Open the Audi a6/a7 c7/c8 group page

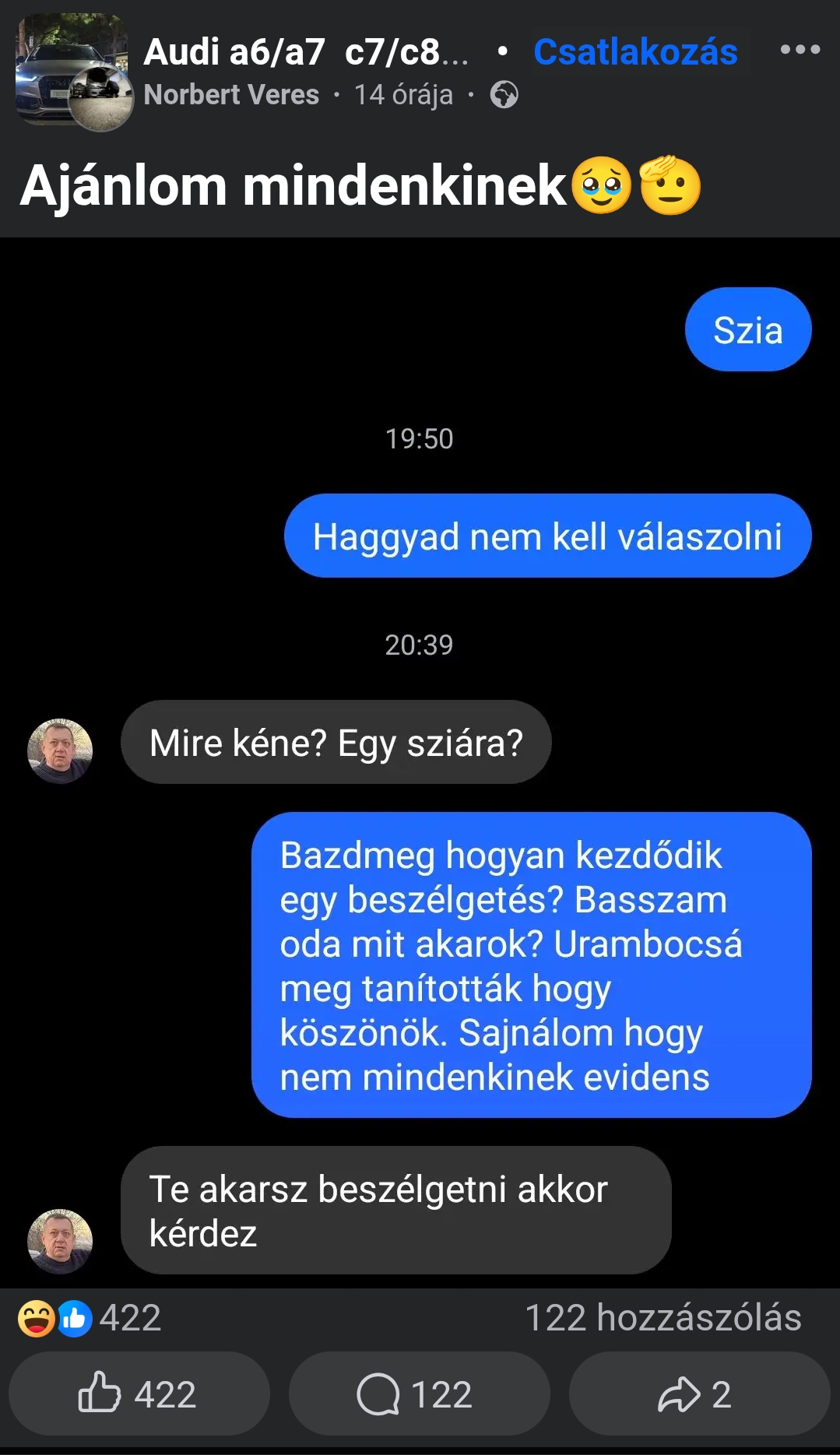(x=306, y=52)
